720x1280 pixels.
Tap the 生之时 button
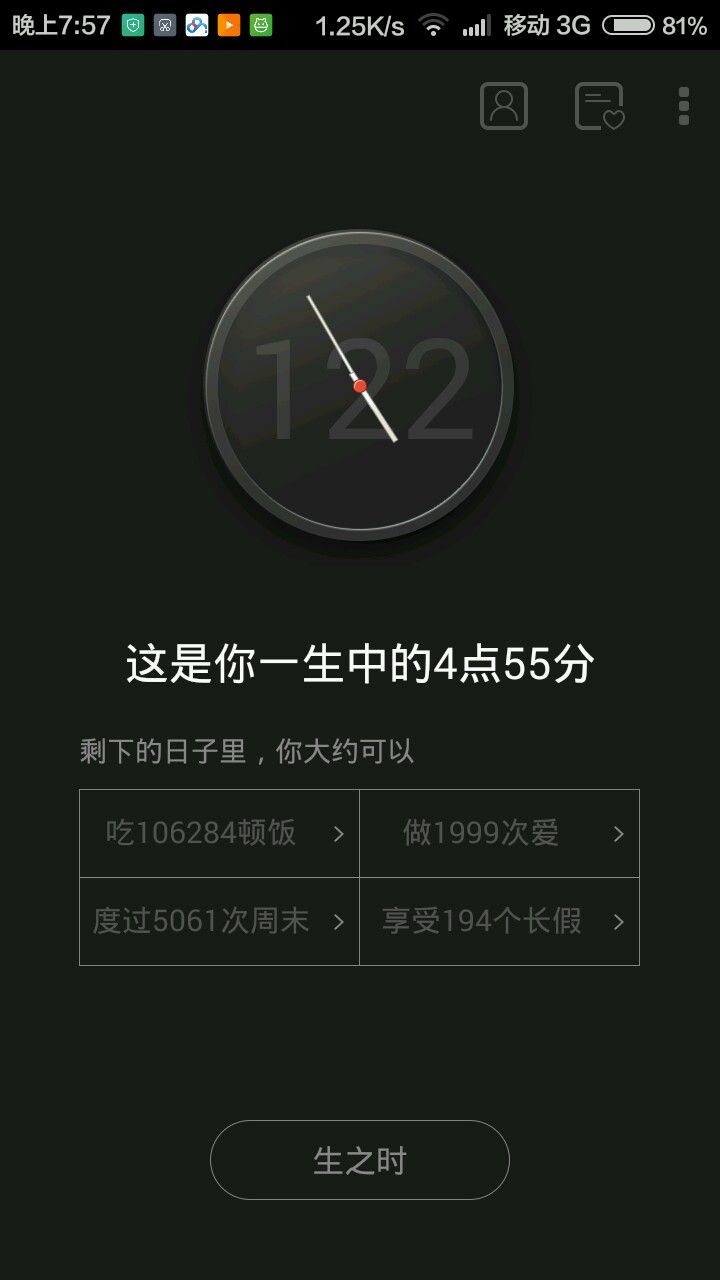tap(360, 1160)
